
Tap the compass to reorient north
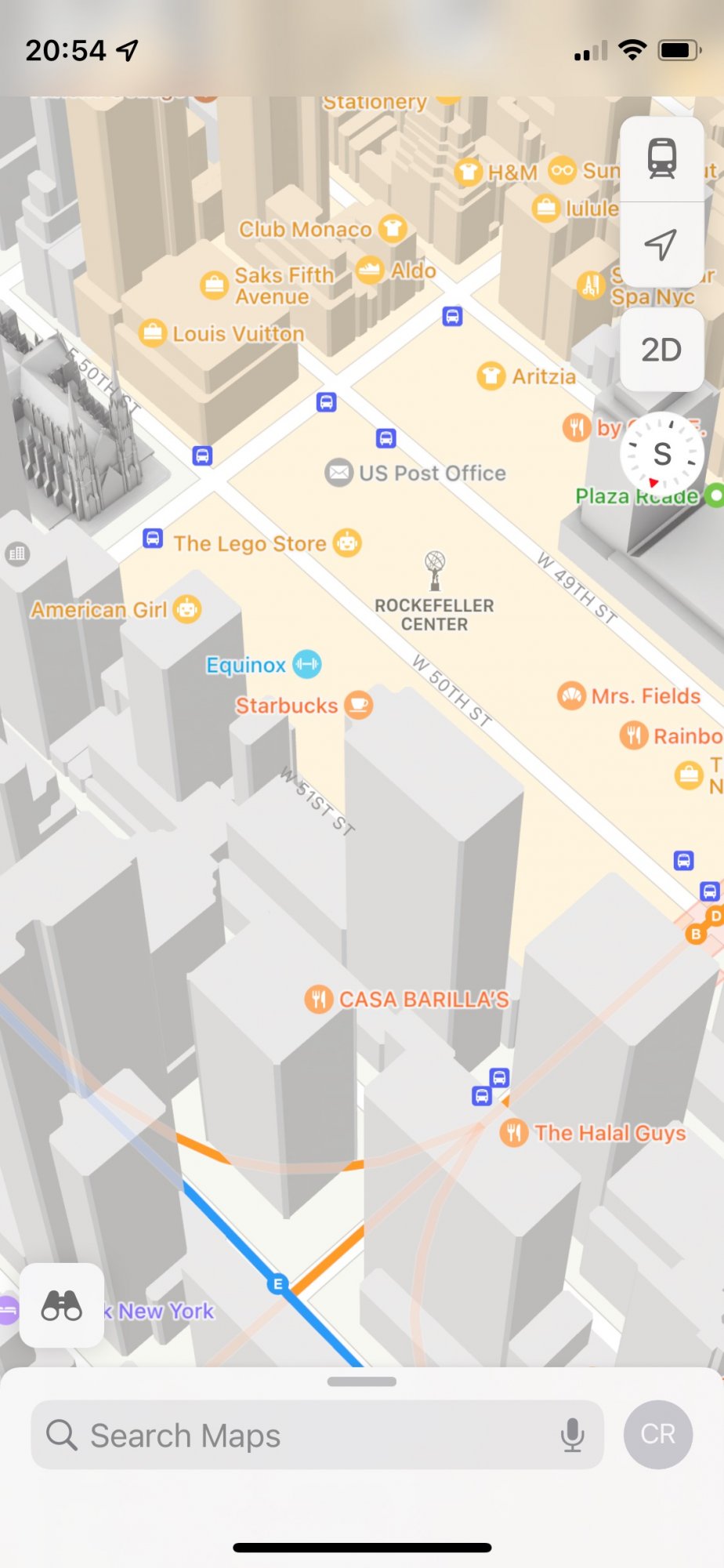pyautogui.click(x=662, y=454)
